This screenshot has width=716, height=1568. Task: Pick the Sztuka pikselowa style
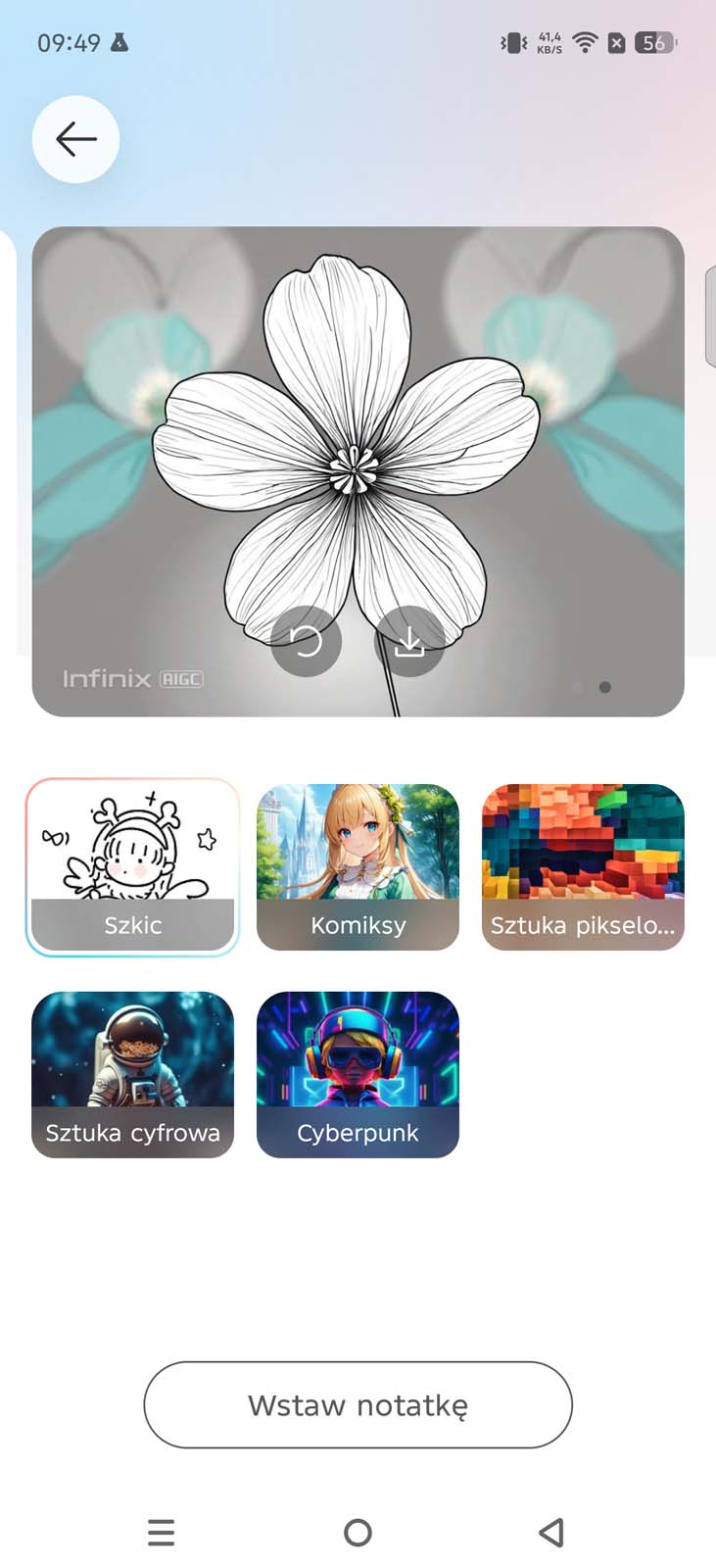[583, 866]
